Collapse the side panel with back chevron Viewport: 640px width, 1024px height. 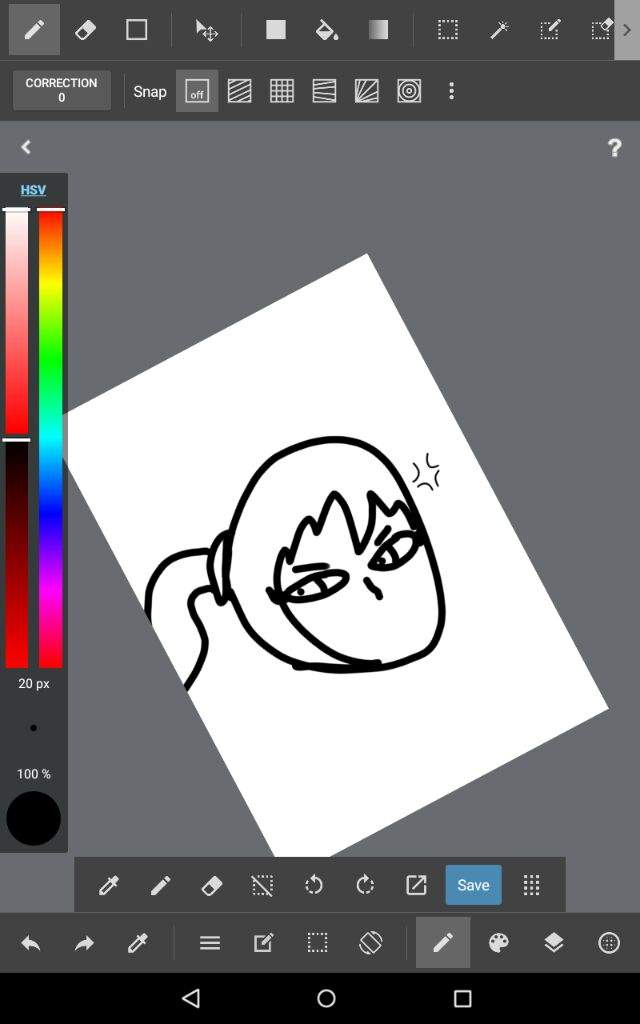[26, 147]
